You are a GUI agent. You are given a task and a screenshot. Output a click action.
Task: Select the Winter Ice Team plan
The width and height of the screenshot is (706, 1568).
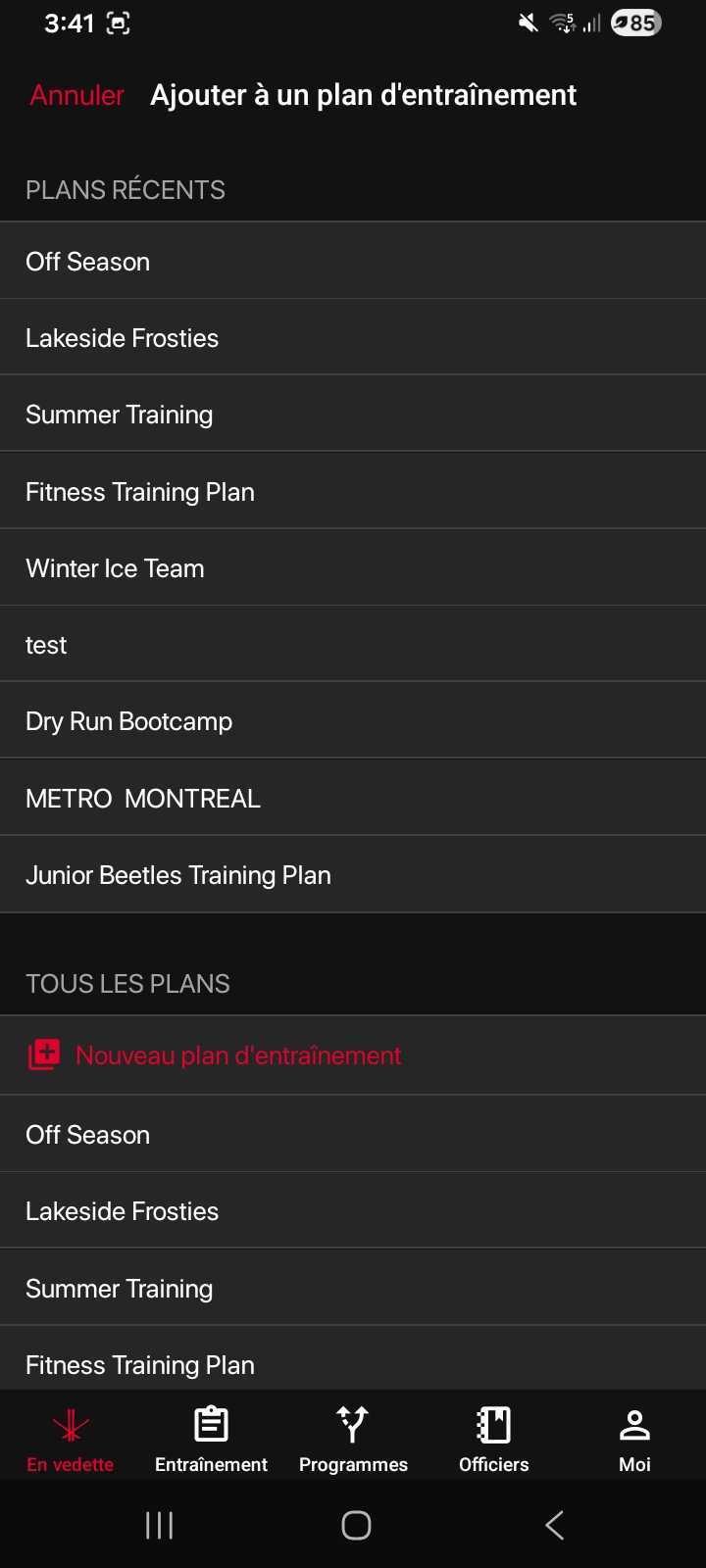point(115,567)
